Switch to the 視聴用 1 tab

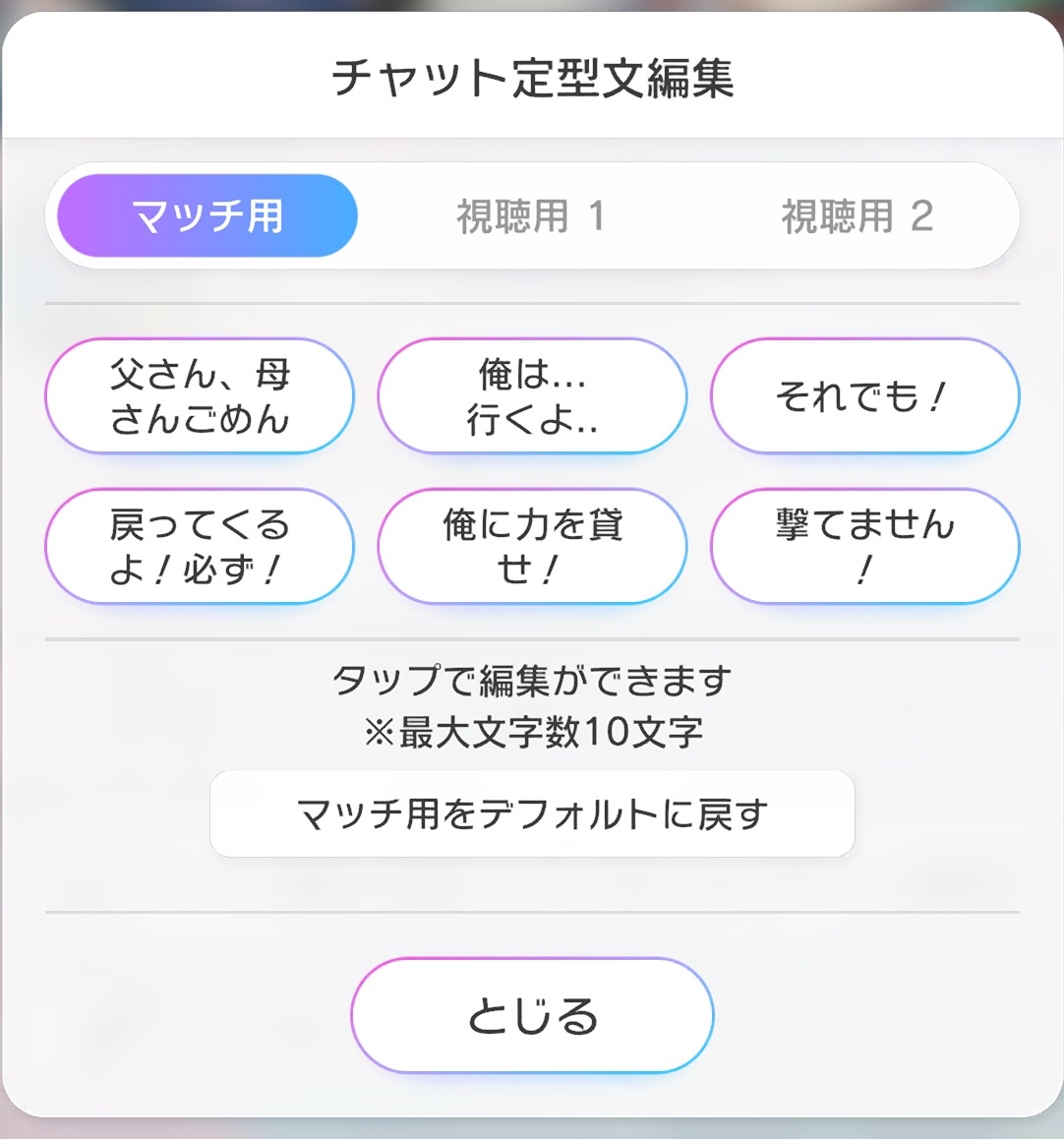pos(531,216)
